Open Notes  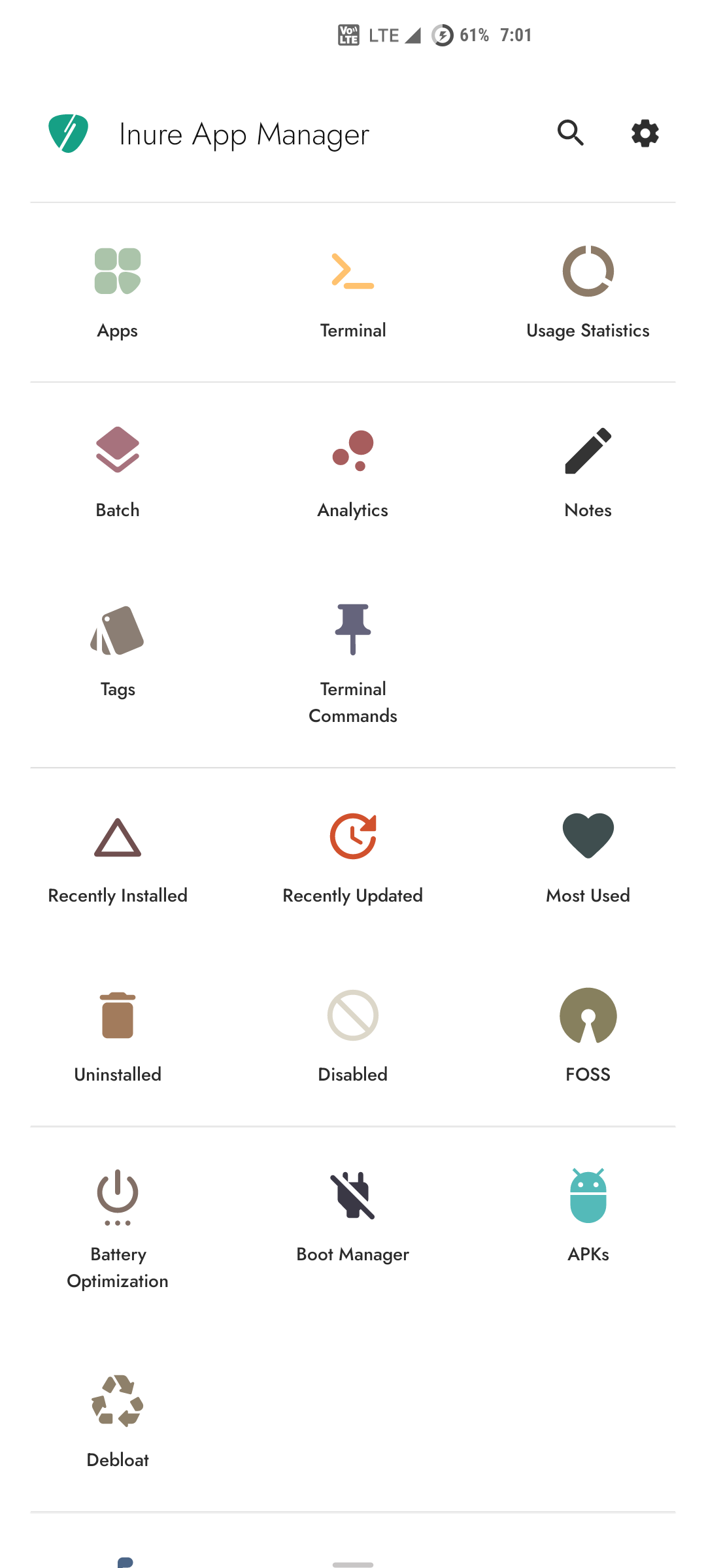(x=588, y=472)
